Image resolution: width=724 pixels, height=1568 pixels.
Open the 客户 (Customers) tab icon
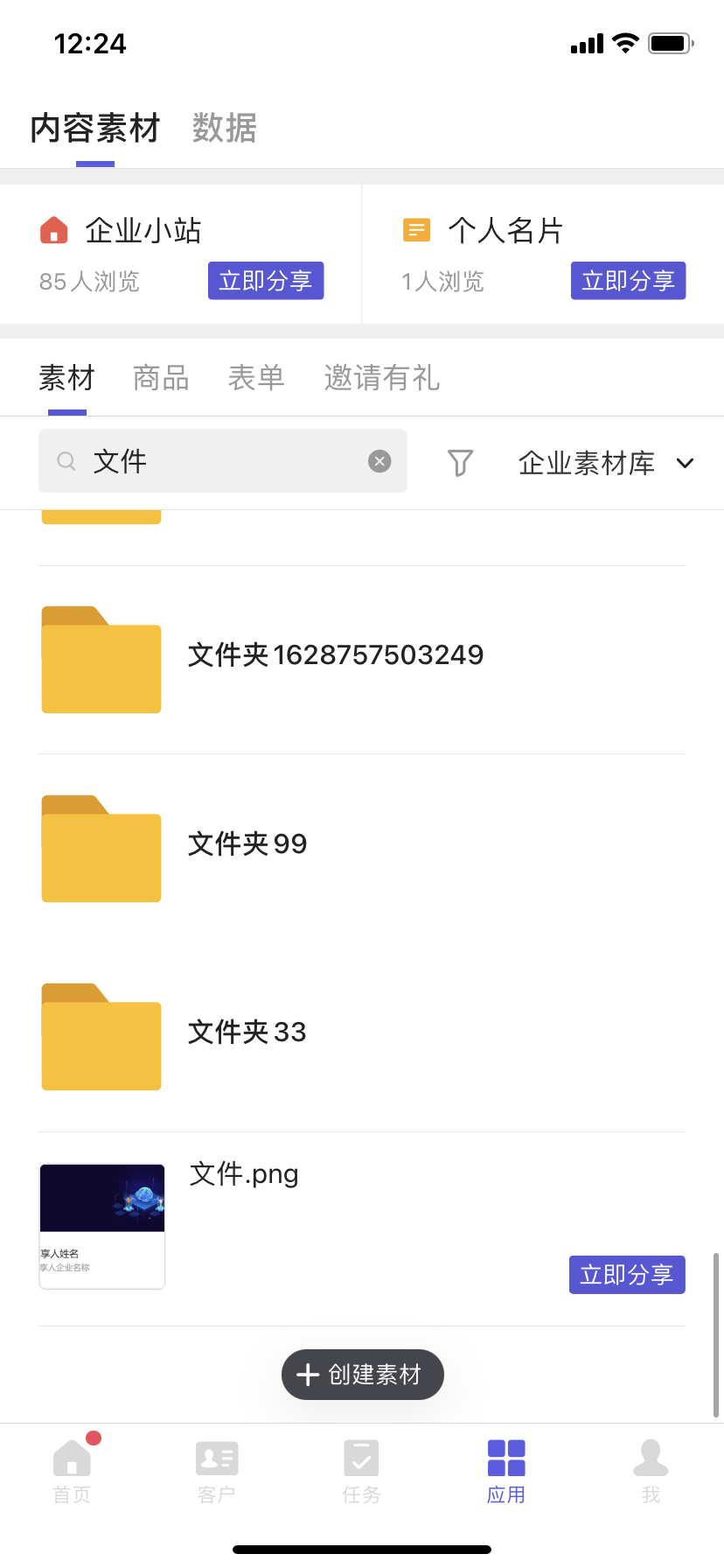[x=217, y=1457]
